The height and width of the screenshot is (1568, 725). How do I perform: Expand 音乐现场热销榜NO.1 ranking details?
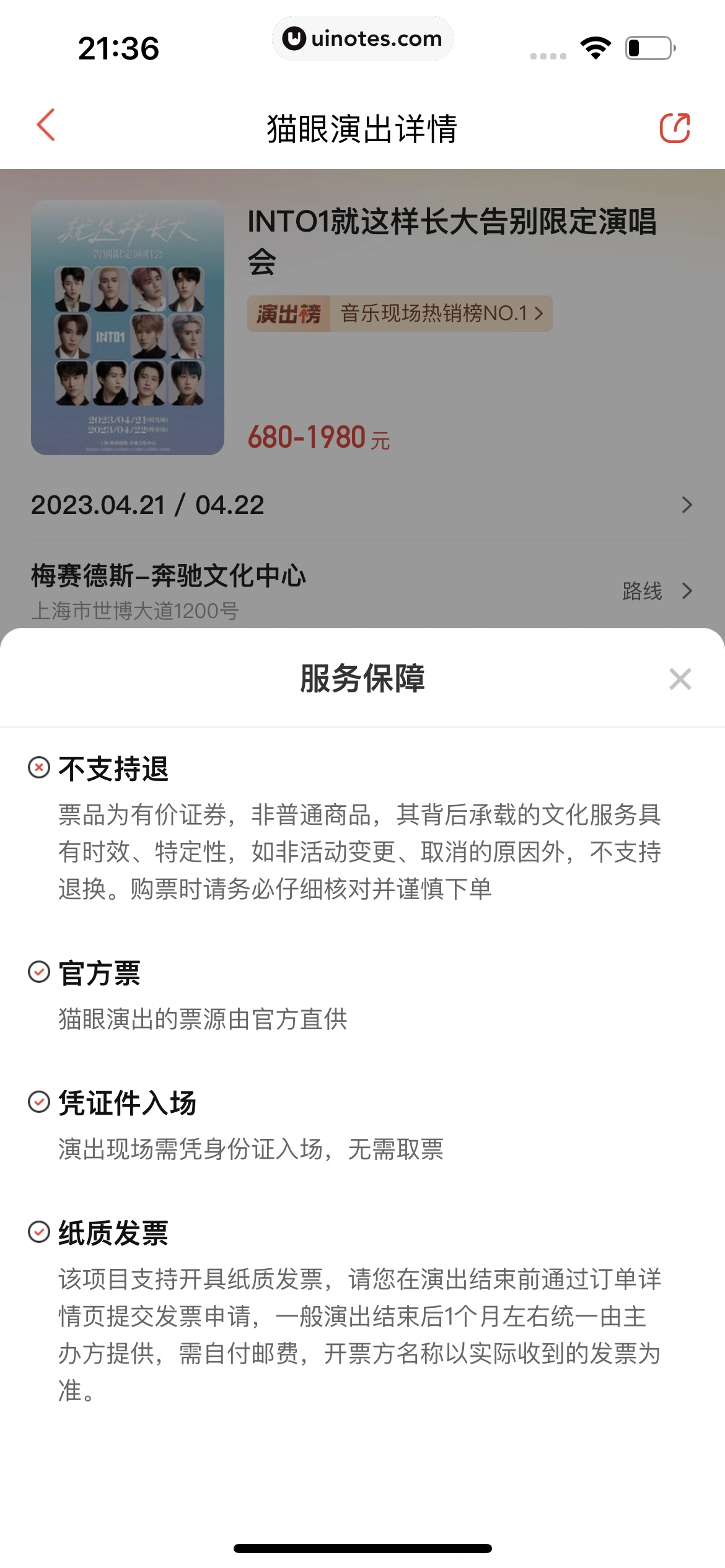coord(441,314)
